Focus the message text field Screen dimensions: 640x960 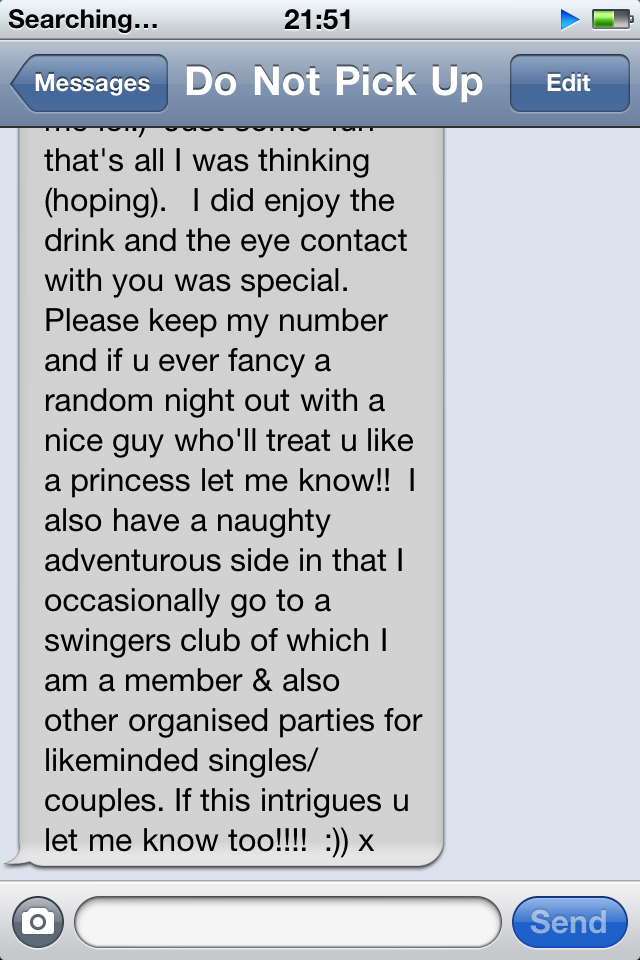[x=287, y=921]
